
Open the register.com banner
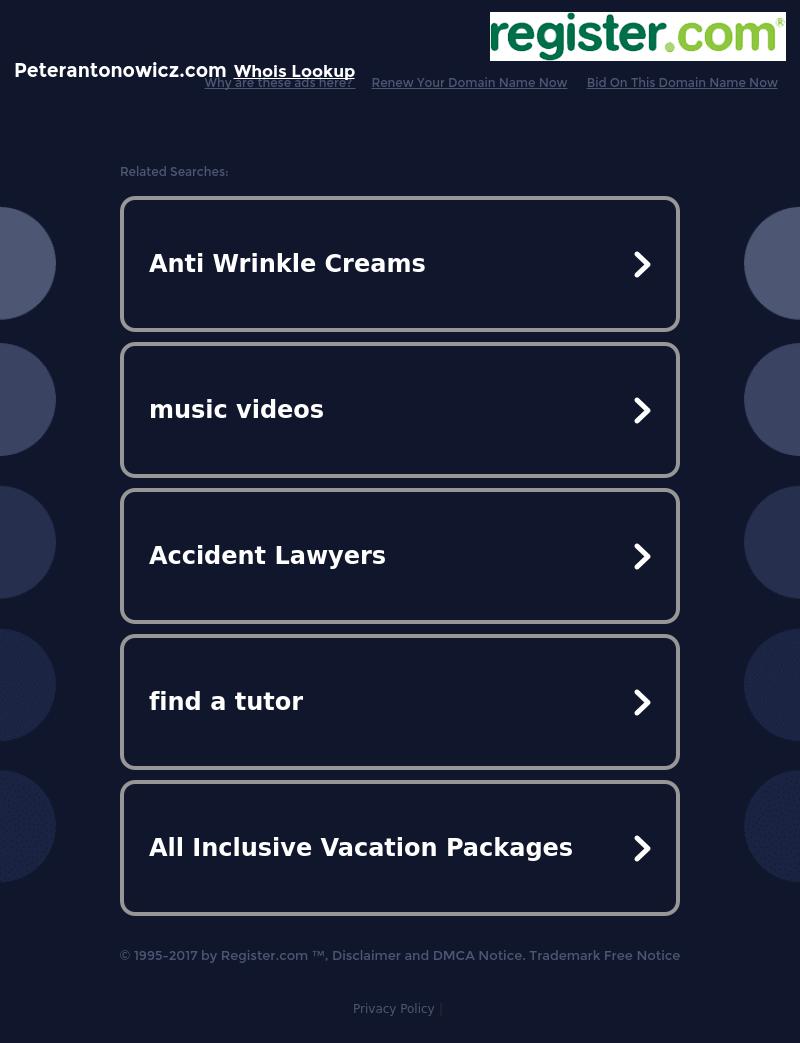point(637,37)
